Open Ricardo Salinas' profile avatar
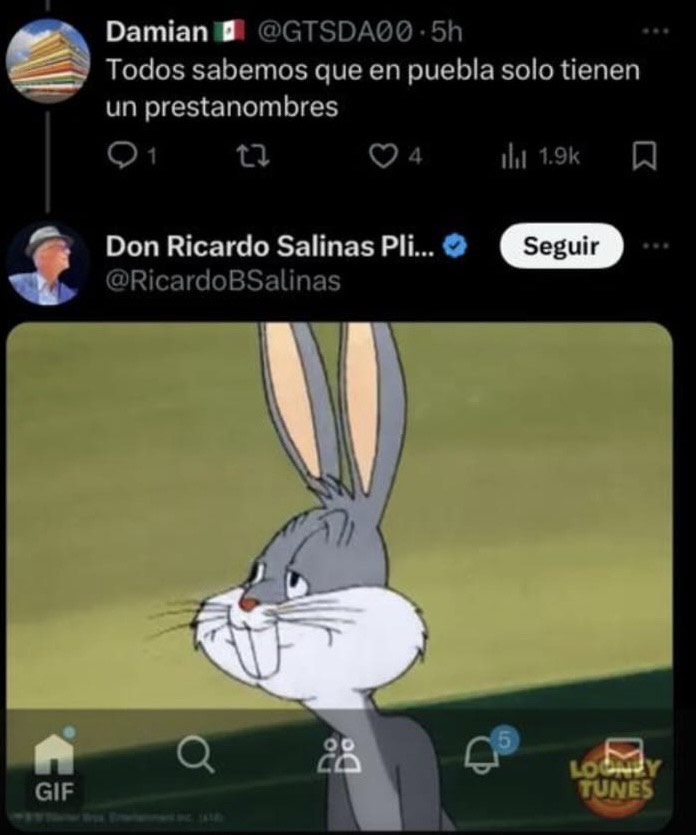The height and width of the screenshot is (835, 696). pyautogui.click(x=48, y=263)
